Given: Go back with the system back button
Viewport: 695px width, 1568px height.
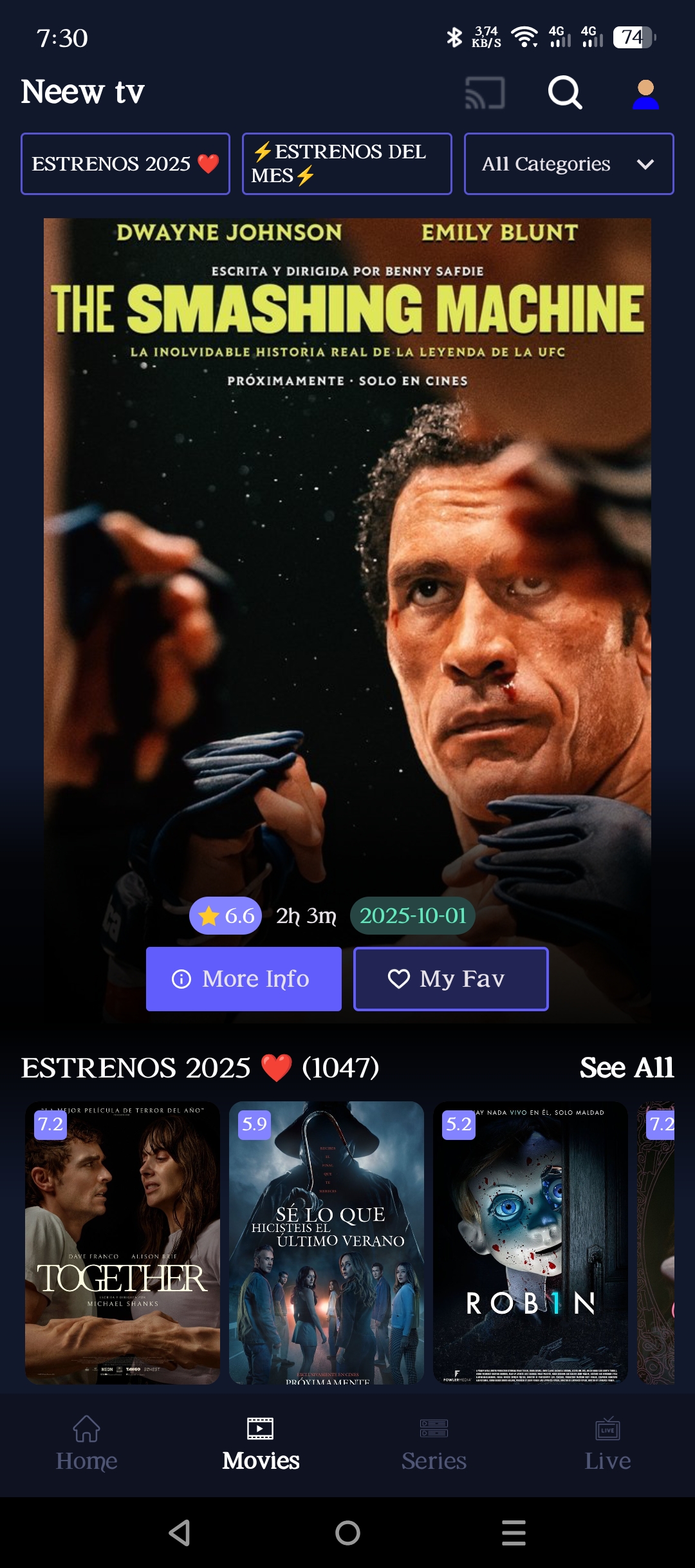Looking at the screenshot, I should point(180,1533).
